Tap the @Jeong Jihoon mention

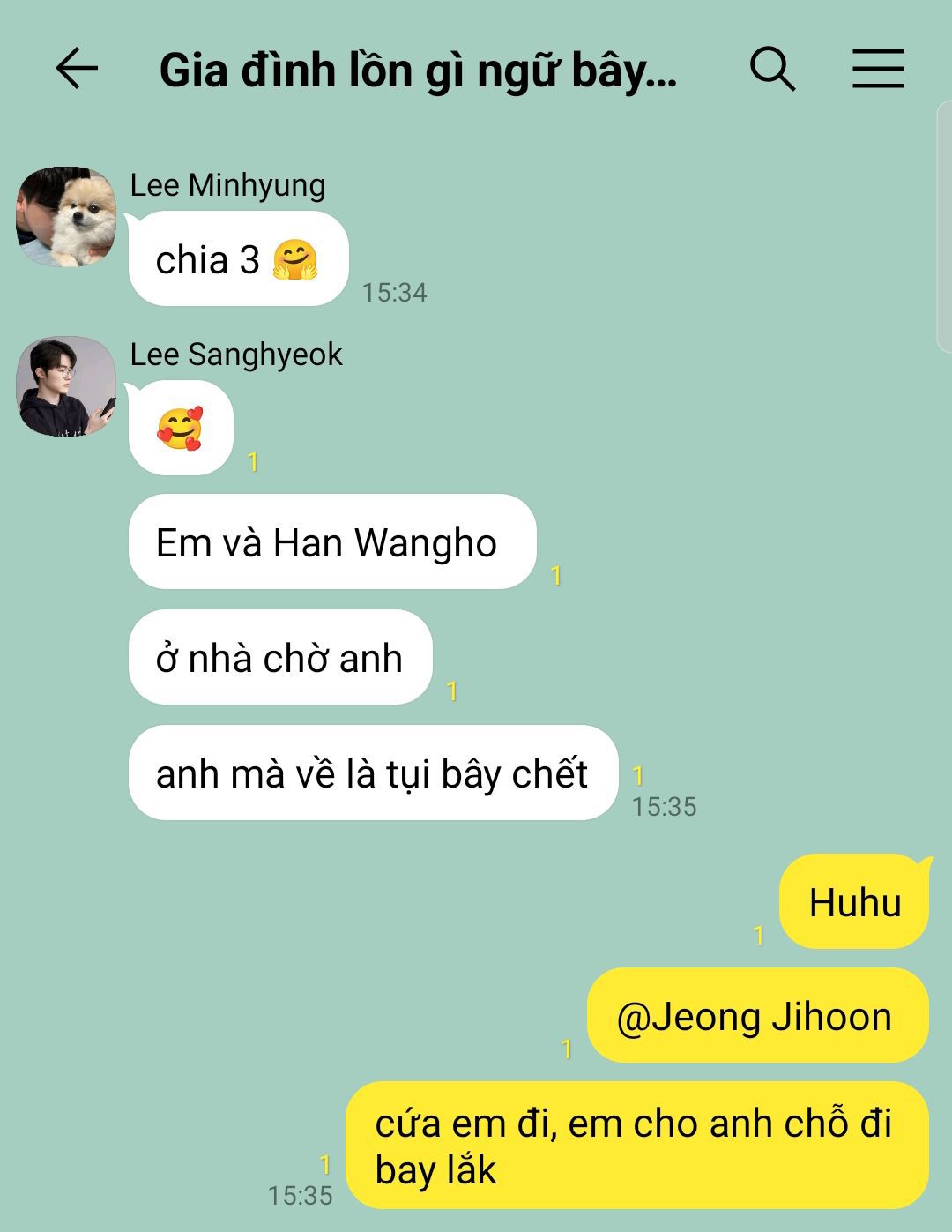[755, 1017]
